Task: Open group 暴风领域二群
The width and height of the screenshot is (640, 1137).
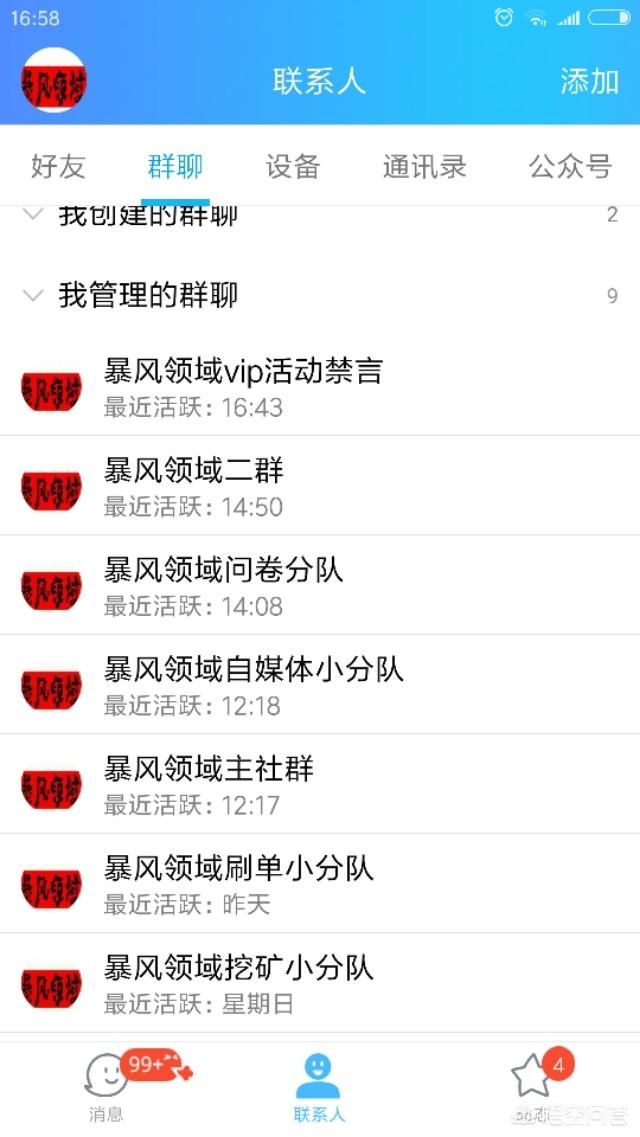Action: [320, 486]
